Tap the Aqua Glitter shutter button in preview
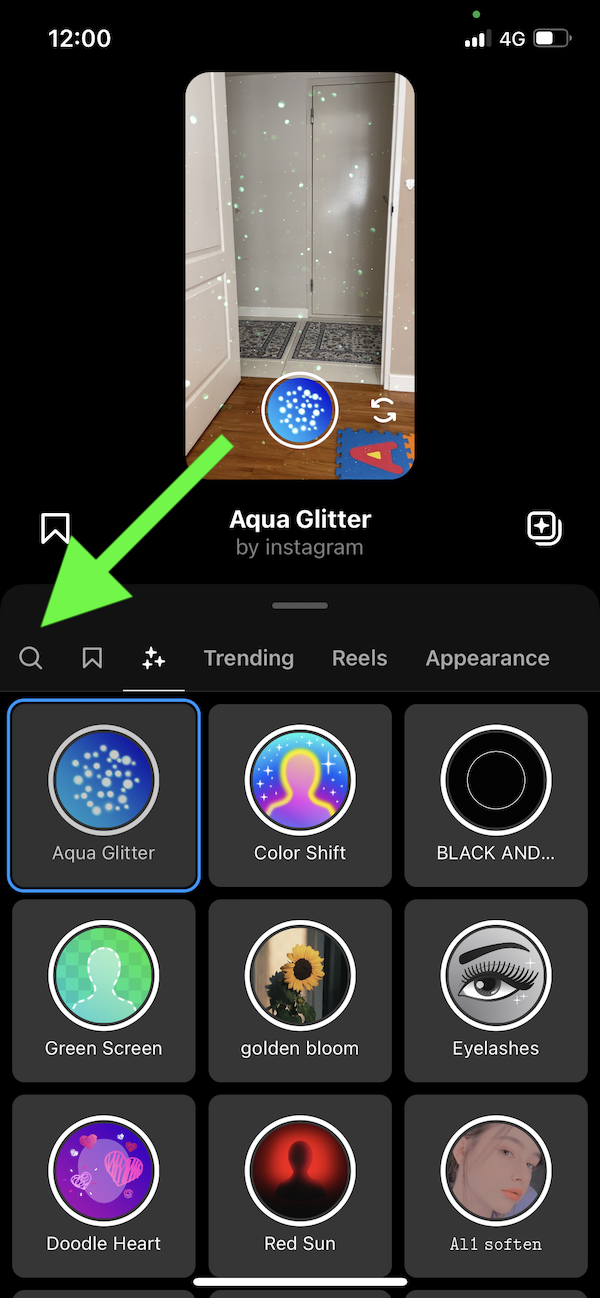 coord(300,411)
